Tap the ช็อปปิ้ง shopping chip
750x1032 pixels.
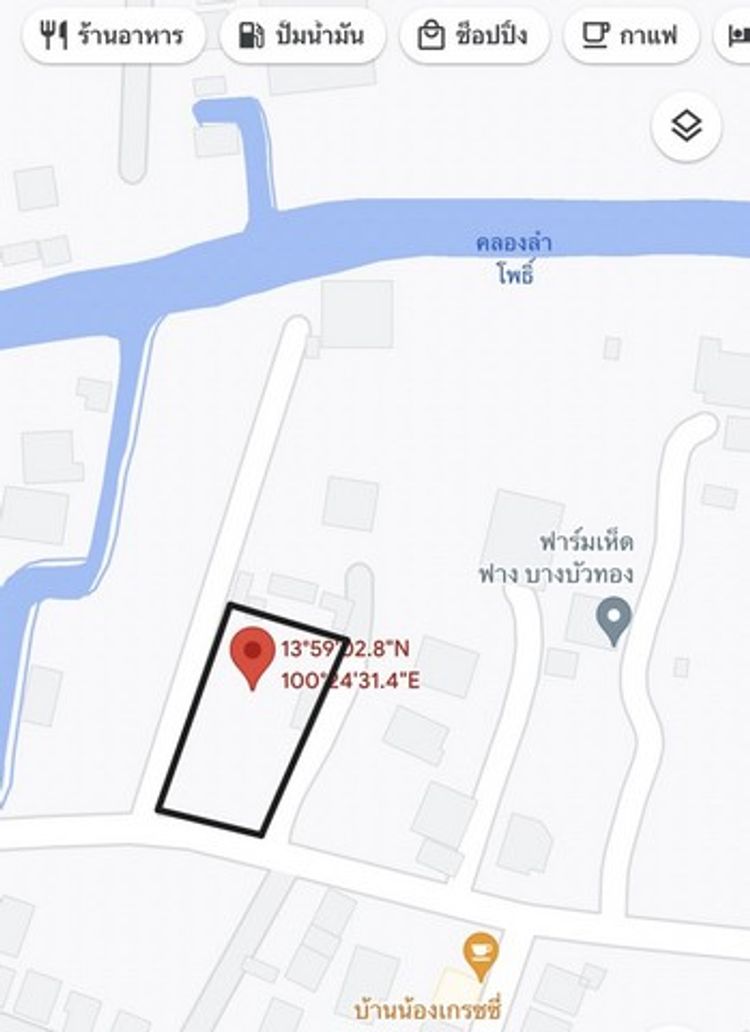coord(474,36)
